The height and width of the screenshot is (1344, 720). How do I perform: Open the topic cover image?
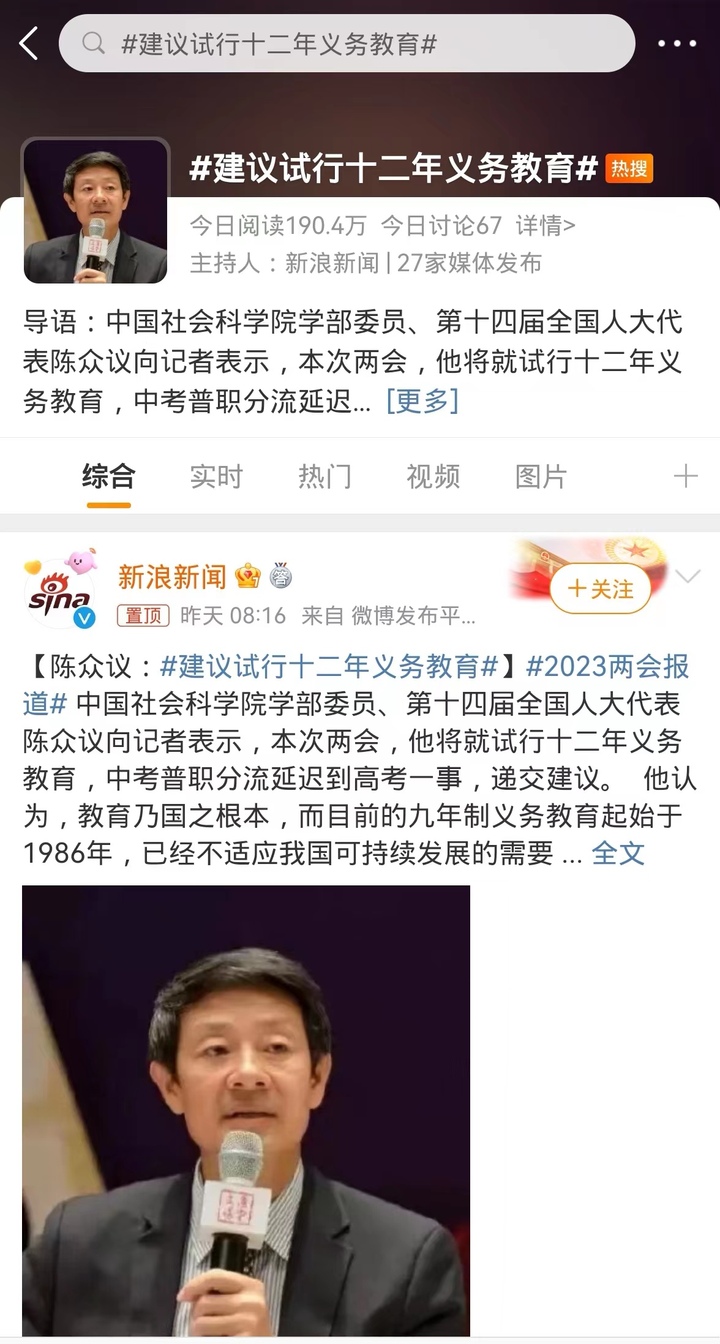(x=96, y=211)
